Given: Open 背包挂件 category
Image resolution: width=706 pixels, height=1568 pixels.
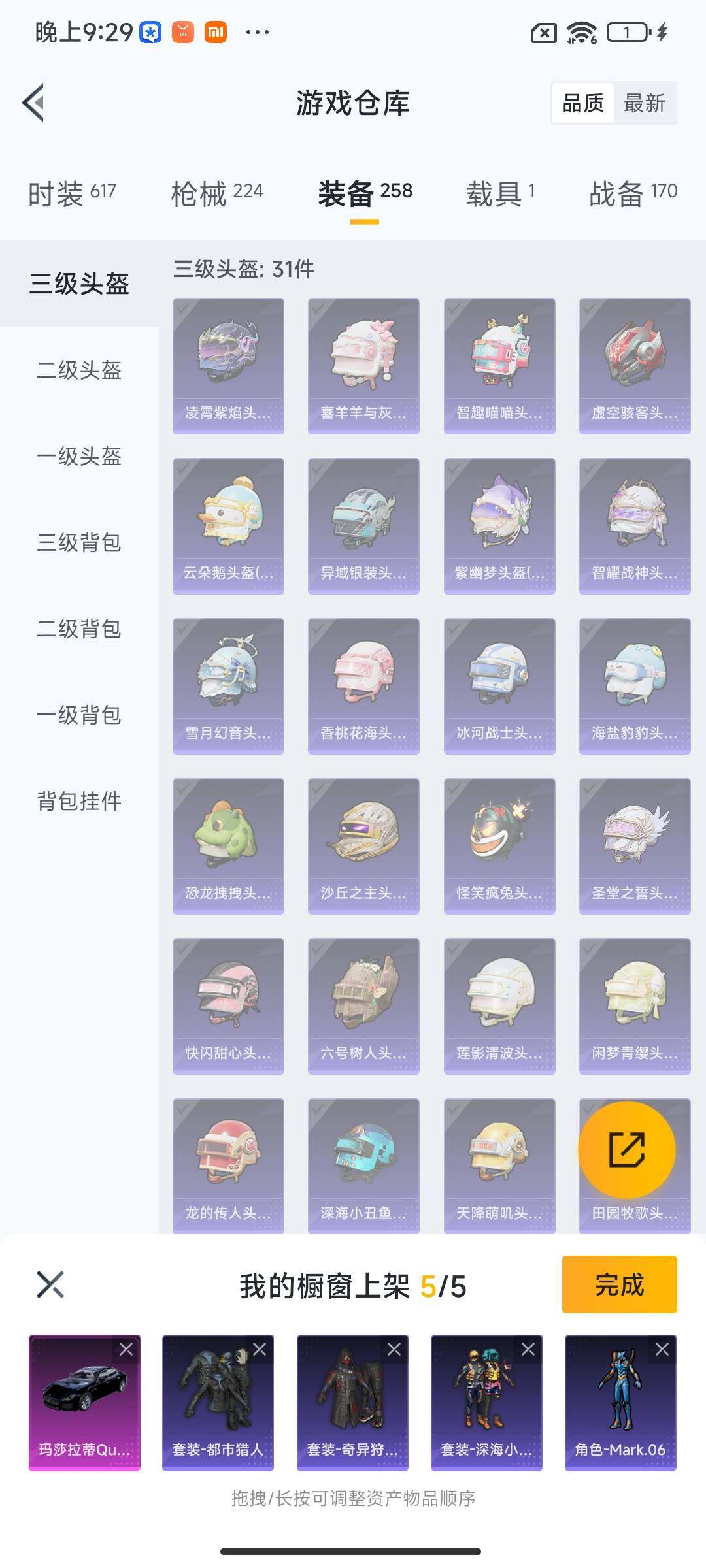Looking at the screenshot, I should coord(79,802).
